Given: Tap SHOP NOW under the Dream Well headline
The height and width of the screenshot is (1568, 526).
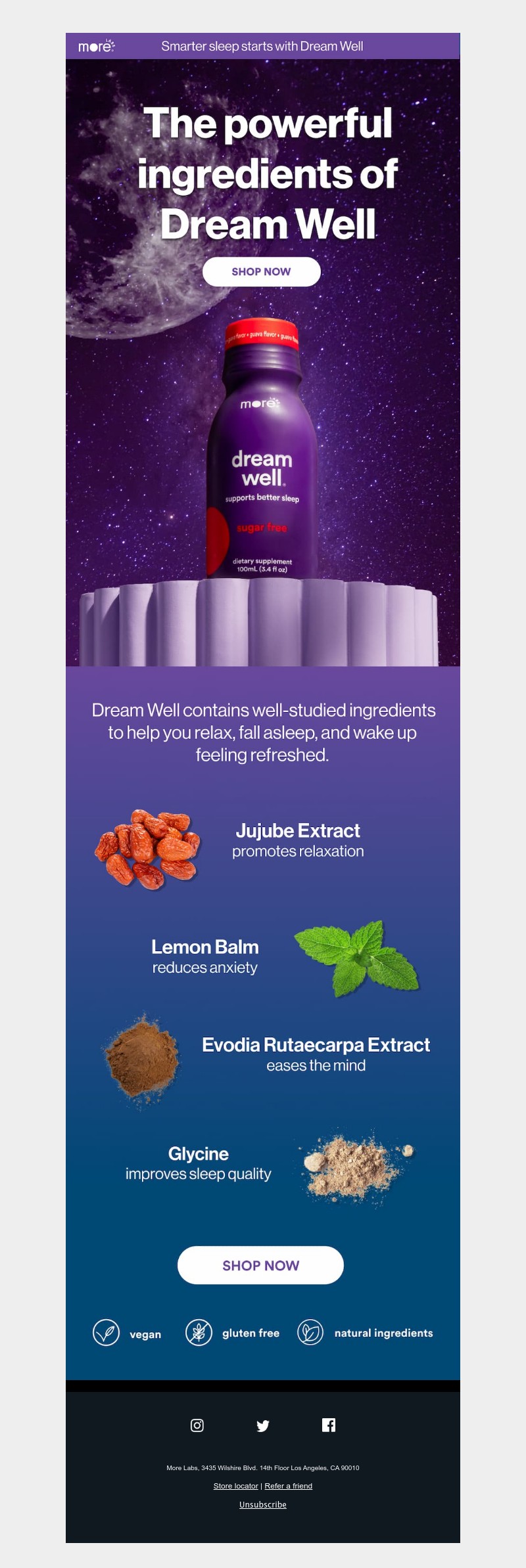Looking at the screenshot, I should (261, 271).
